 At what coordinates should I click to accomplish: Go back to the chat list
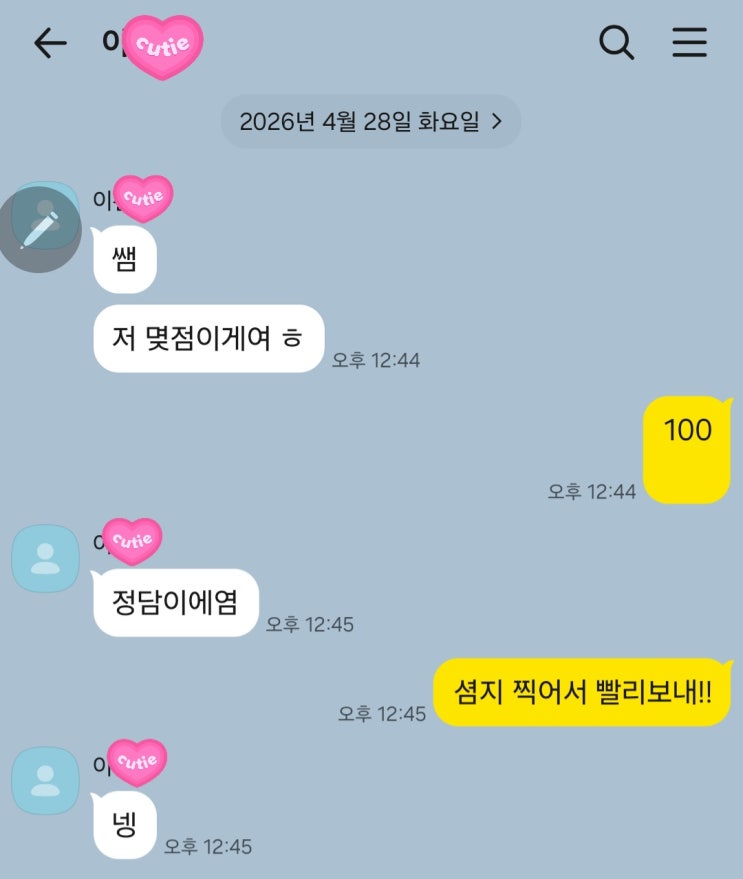[x=50, y=43]
